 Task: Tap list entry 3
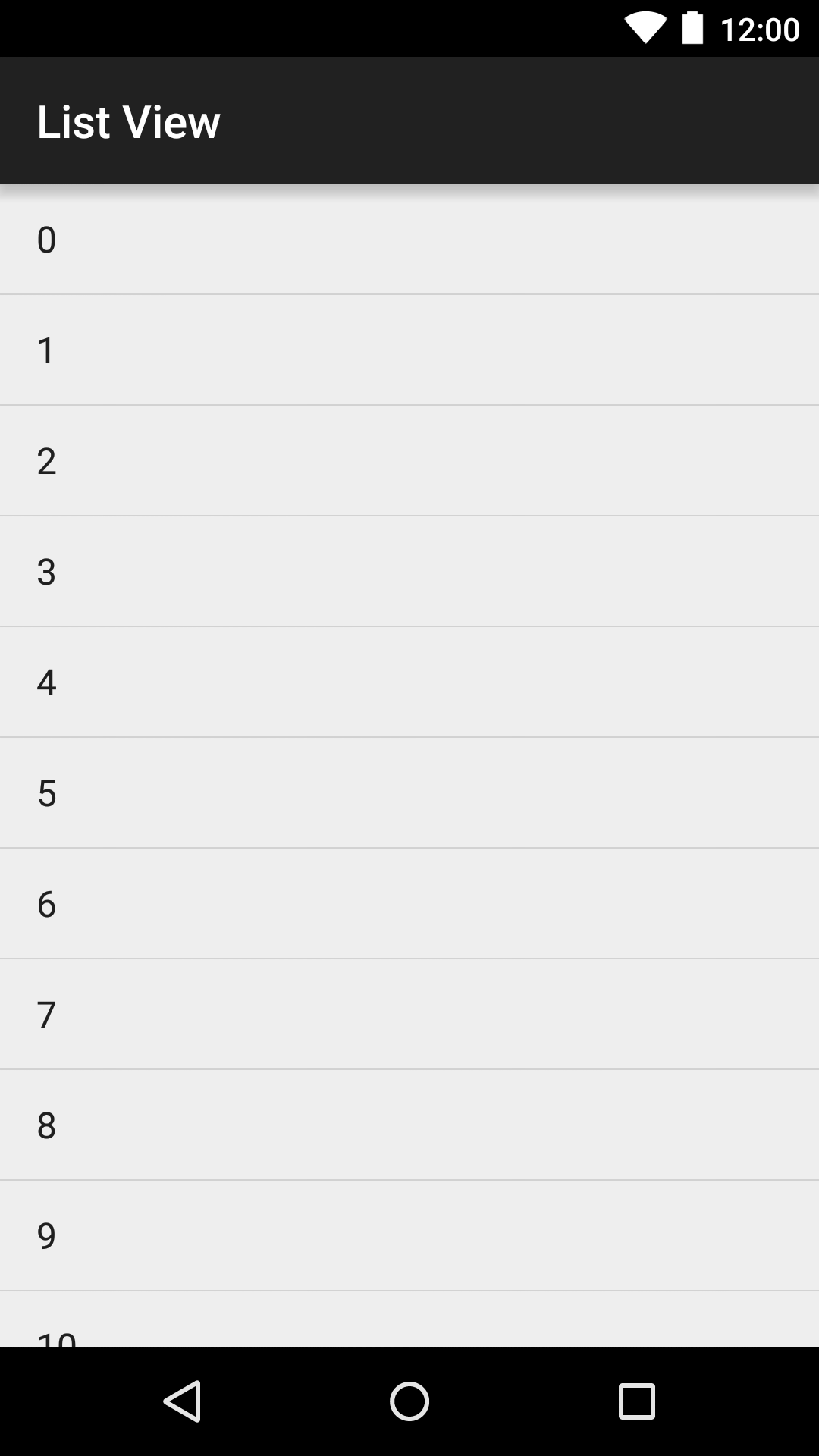409,570
